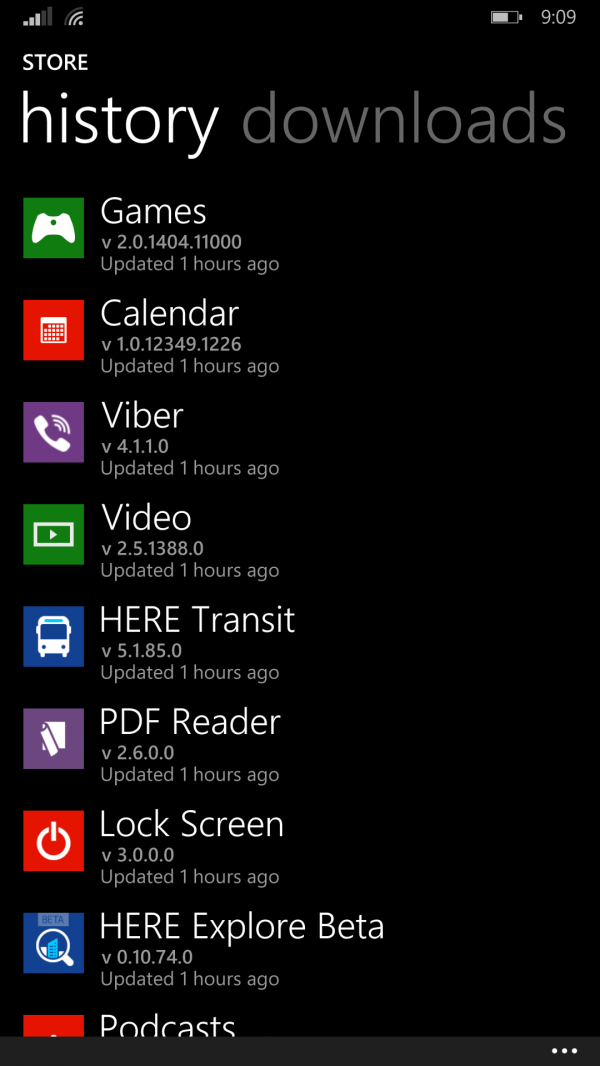Open the Video app entry
600x1066 pixels.
(x=300, y=540)
